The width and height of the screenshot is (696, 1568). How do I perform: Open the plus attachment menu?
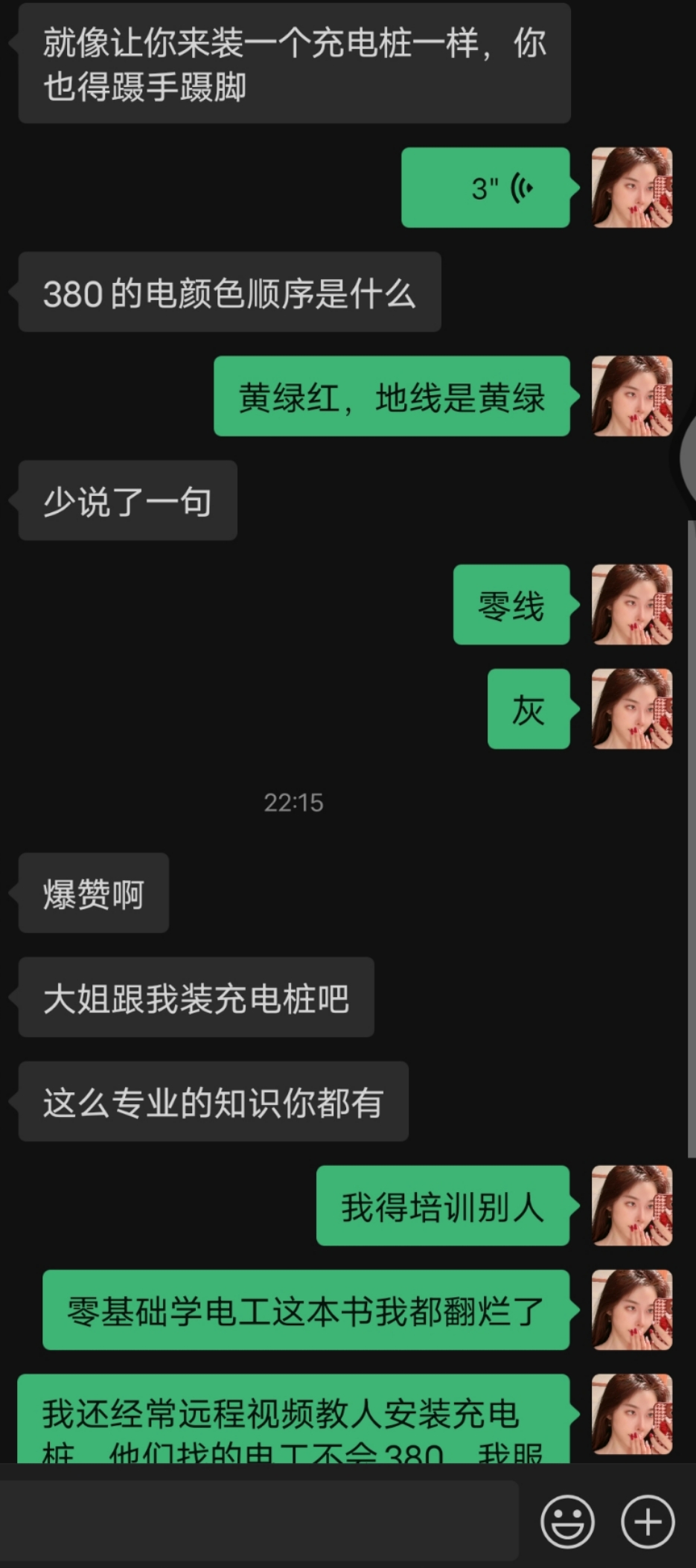[648, 1521]
